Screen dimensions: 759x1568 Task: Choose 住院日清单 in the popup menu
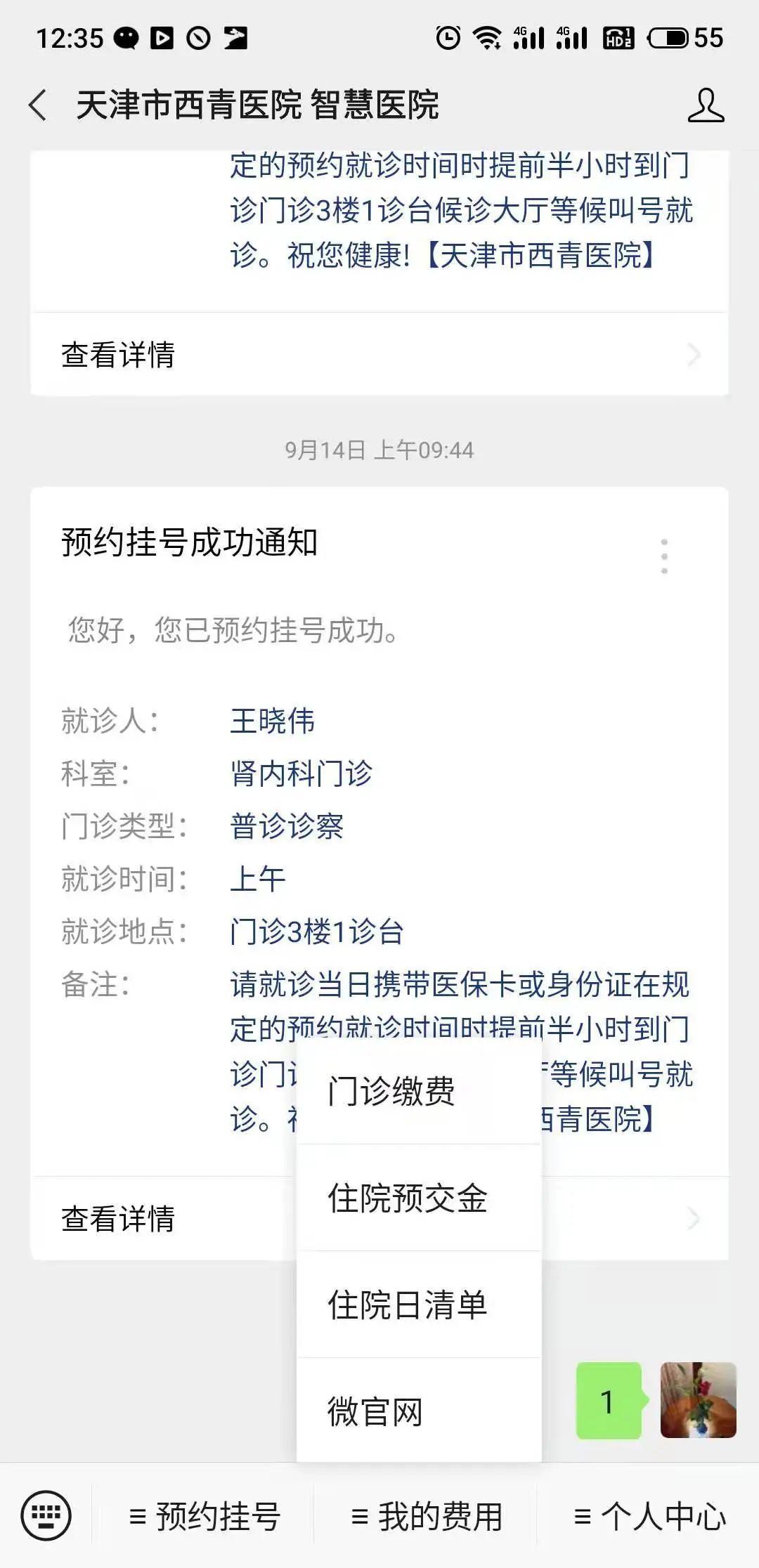[x=419, y=1305]
